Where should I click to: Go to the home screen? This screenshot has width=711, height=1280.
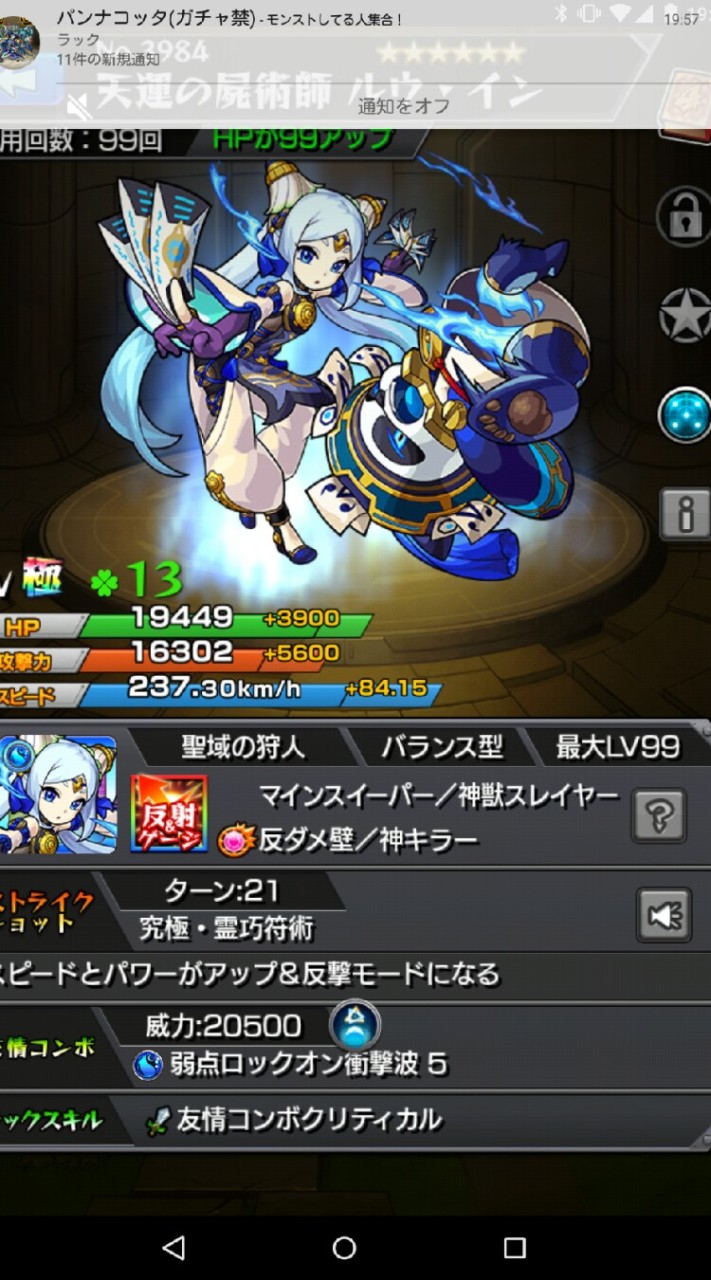pyautogui.click(x=344, y=1247)
